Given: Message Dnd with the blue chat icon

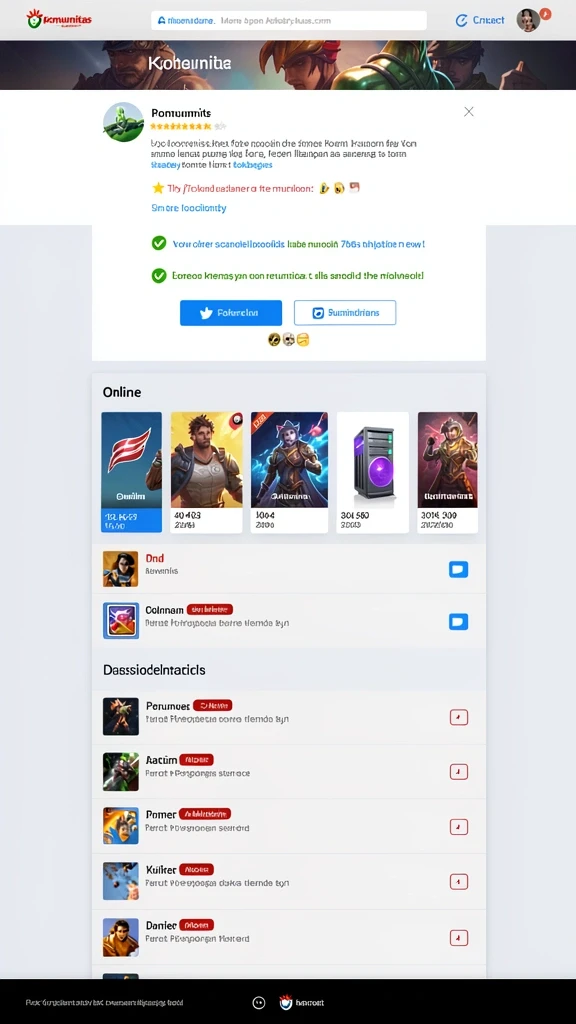Looking at the screenshot, I should 458,569.
